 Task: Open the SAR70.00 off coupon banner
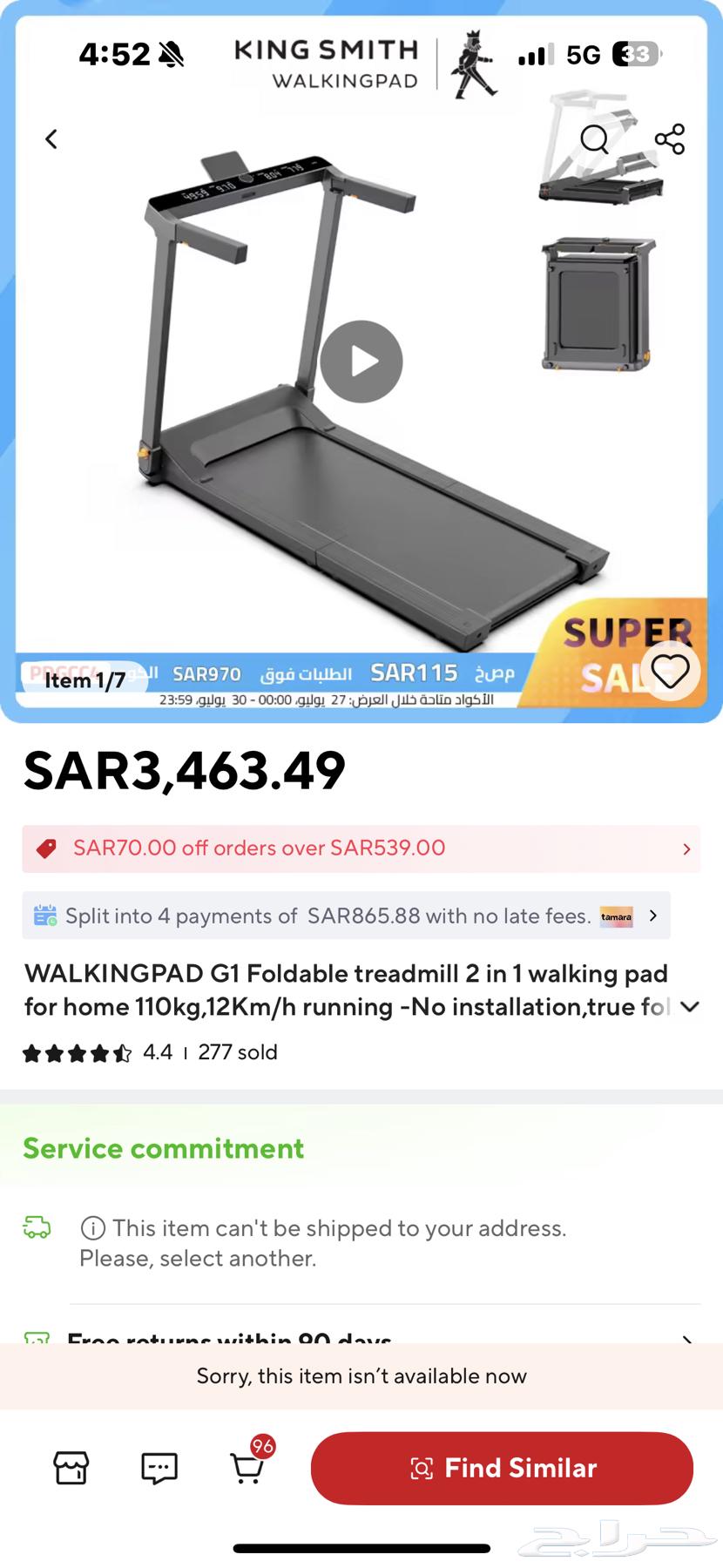click(361, 848)
